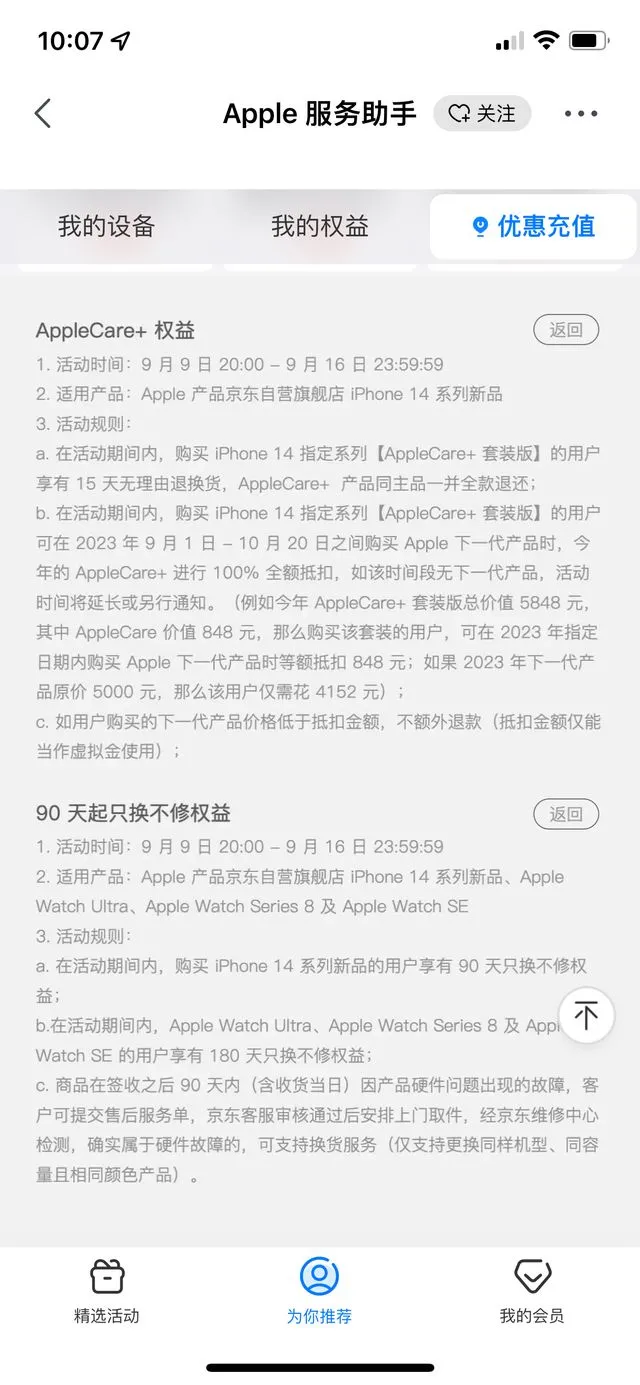Select the 优惠充值 tab
The image size is (640, 1385).
coord(533,226)
